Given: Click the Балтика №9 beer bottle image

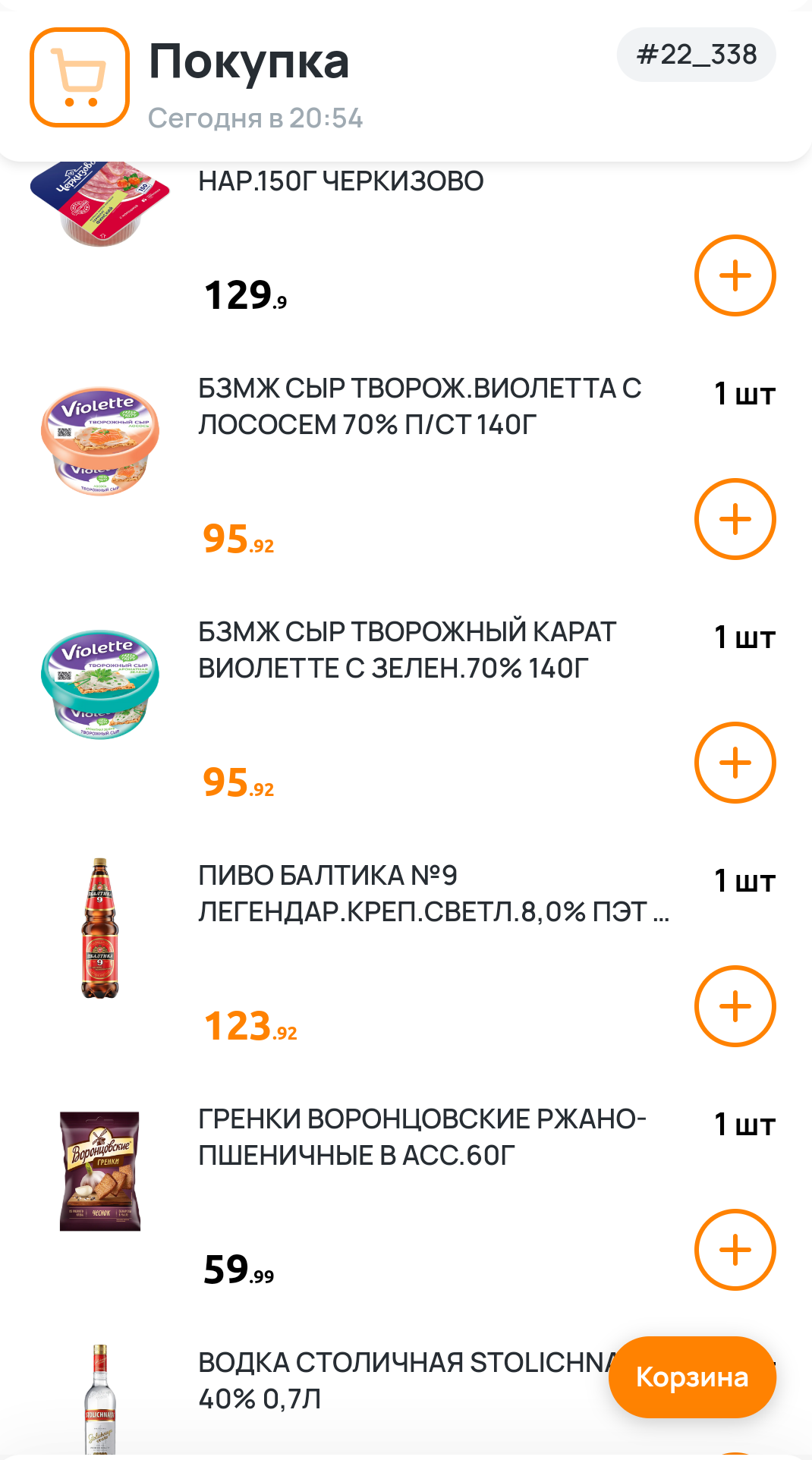Looking at the screenshot, I should (x=99, y=928).
